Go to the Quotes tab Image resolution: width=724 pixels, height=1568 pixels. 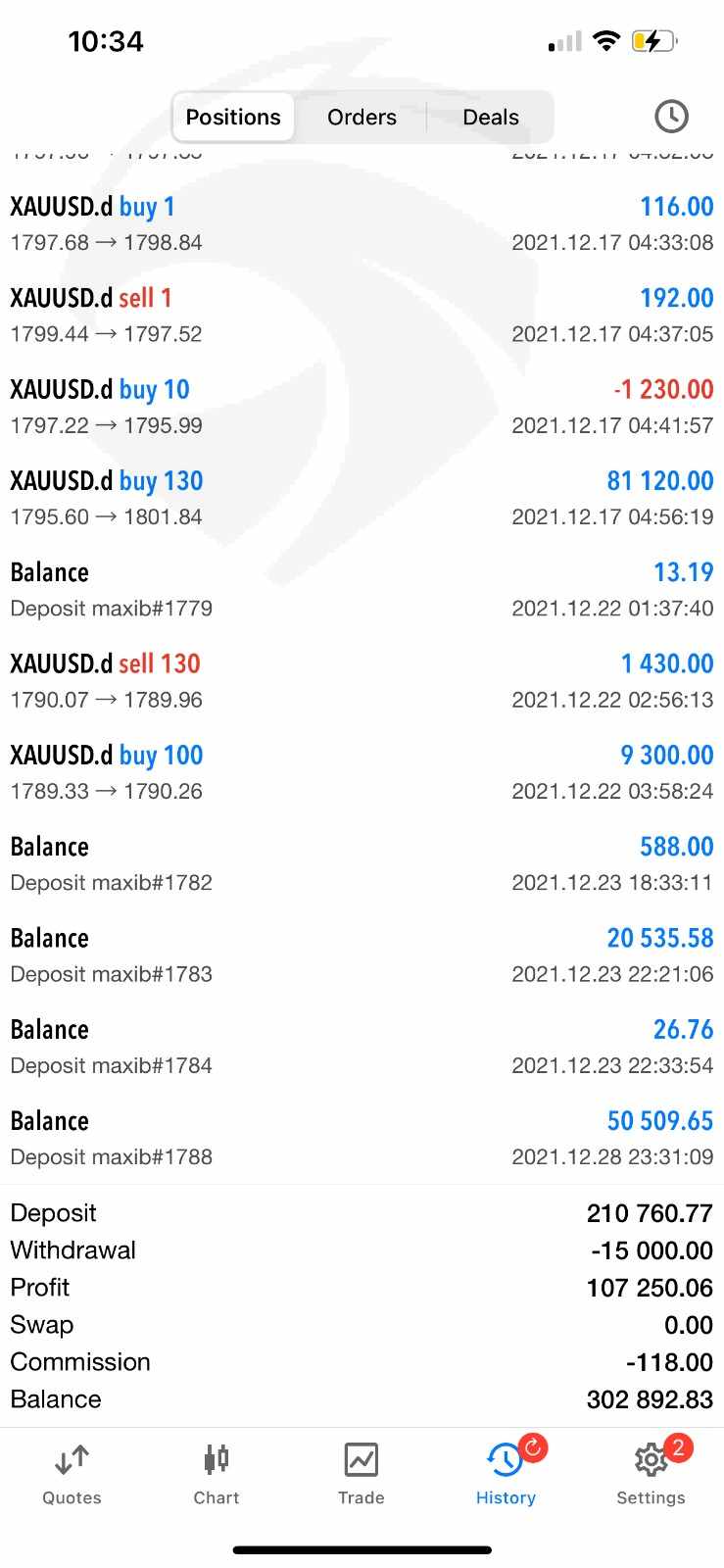click(x=72, y=1473)
